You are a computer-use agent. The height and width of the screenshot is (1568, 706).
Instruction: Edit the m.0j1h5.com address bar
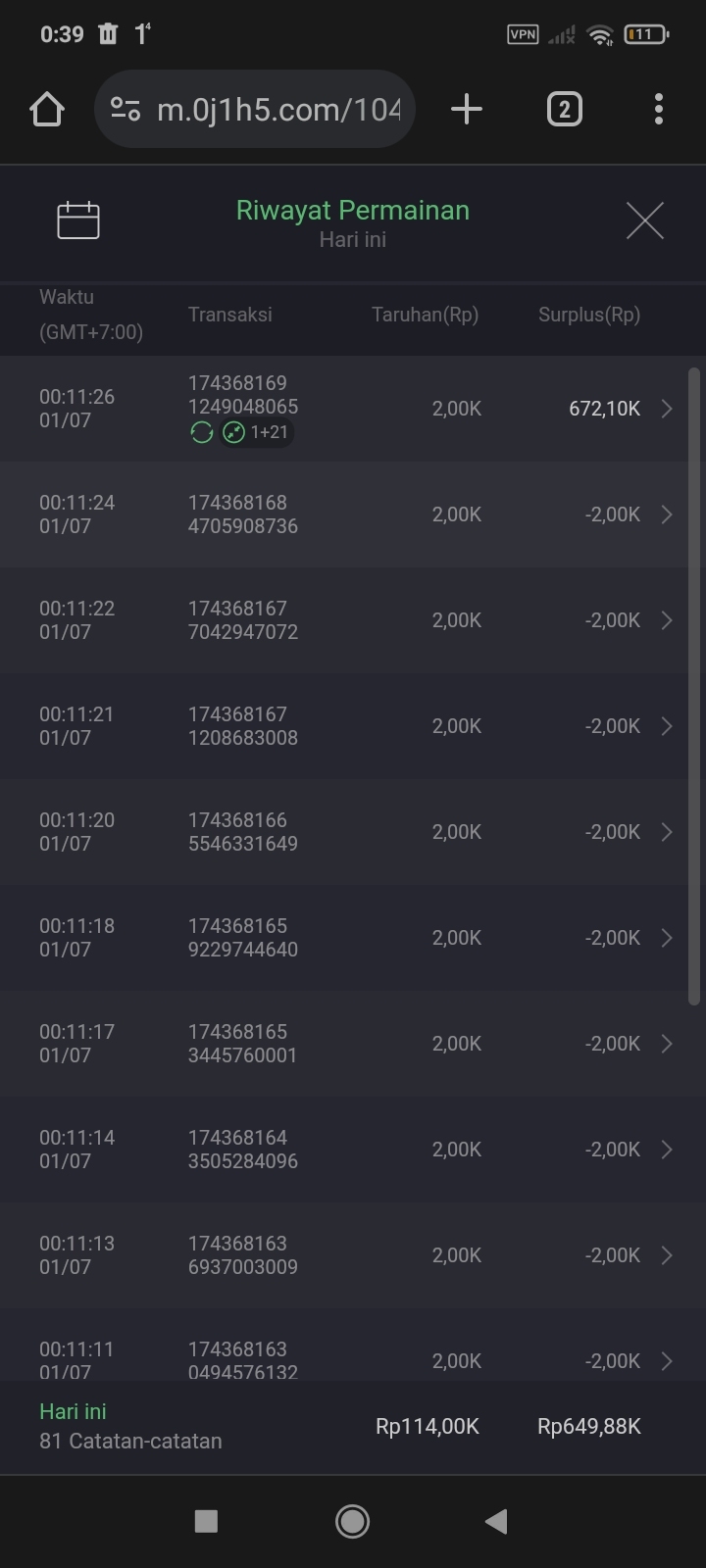click(277, 109)
